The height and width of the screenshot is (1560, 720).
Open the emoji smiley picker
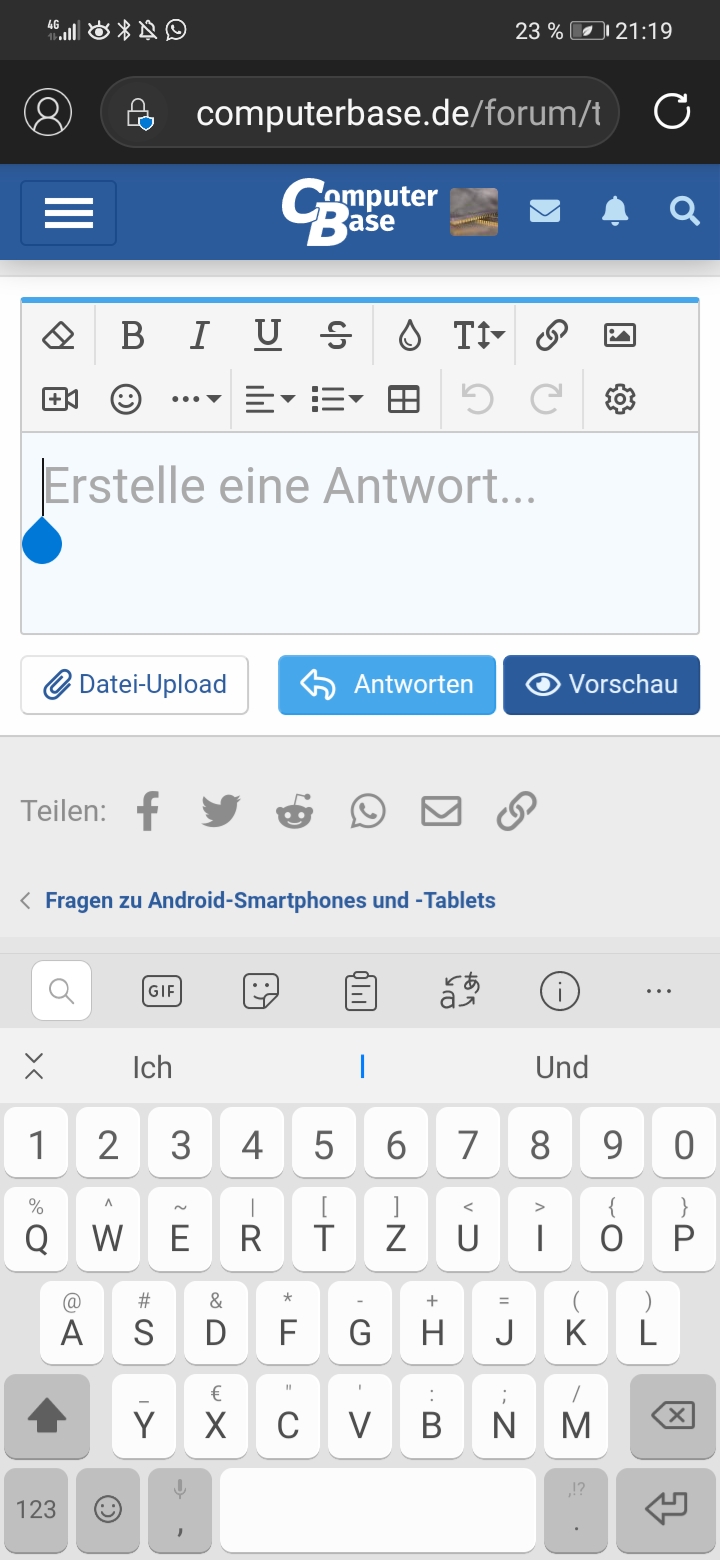click(126, 398)
